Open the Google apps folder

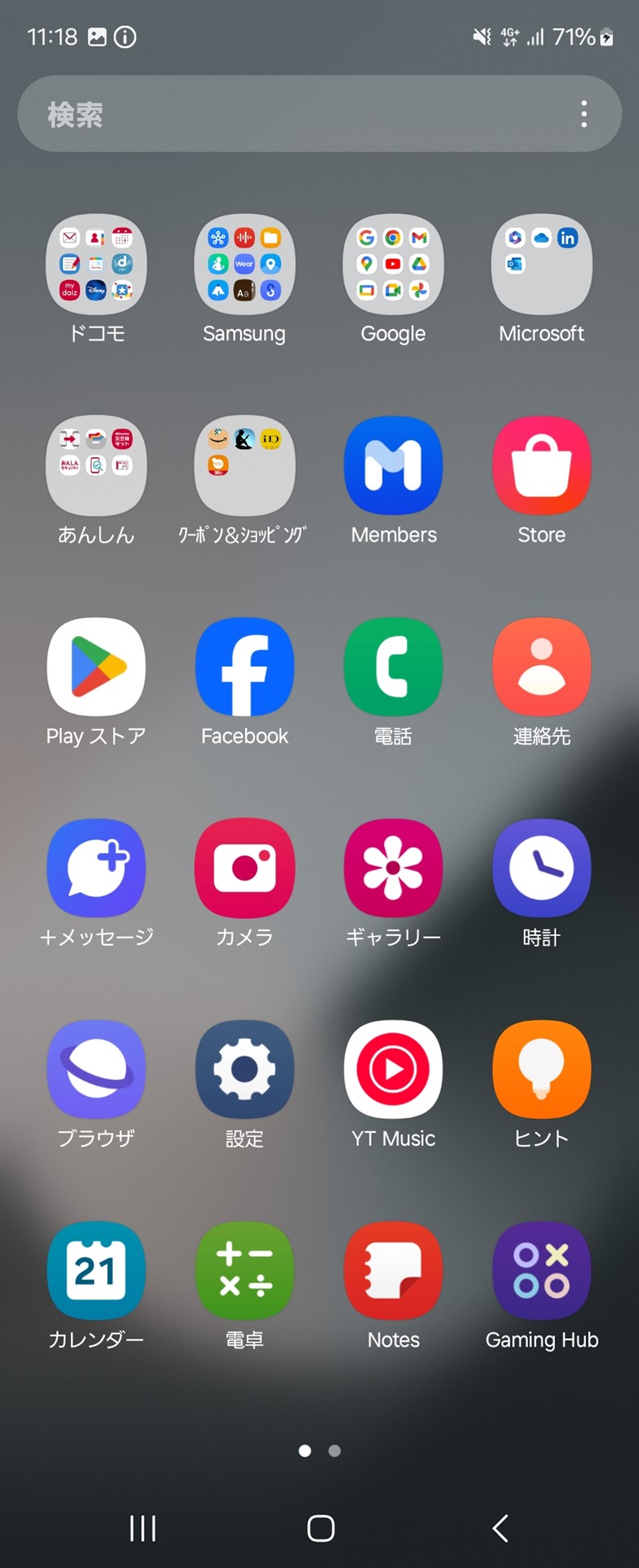(393, 265)
